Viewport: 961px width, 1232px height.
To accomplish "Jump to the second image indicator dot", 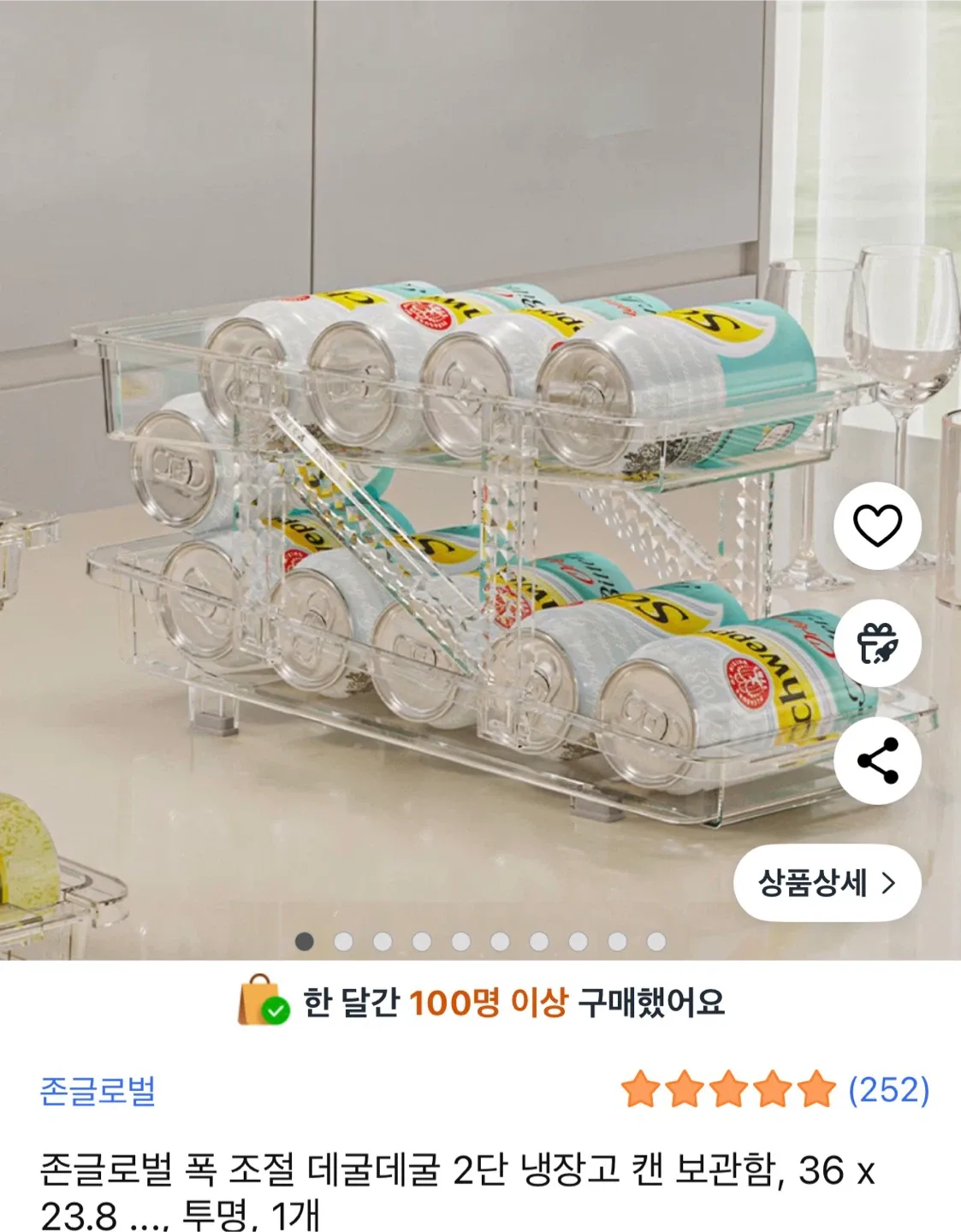I will pyautogui.click(x=343, y=942).
